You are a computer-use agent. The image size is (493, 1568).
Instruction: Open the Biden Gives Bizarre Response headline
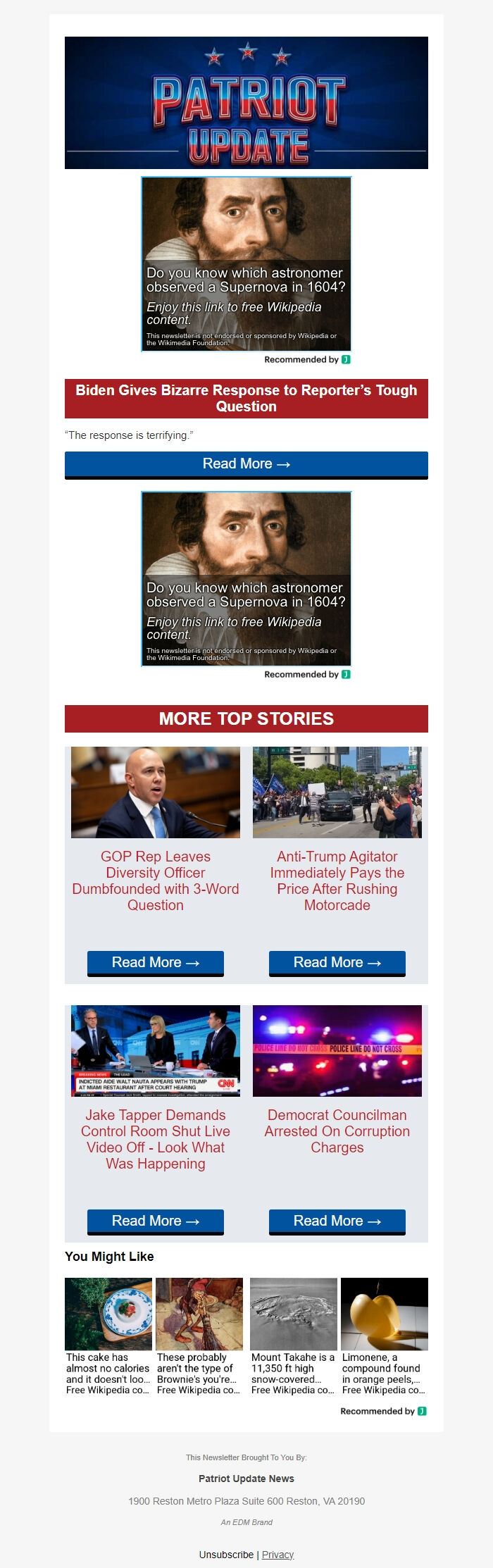coord(246,399)
